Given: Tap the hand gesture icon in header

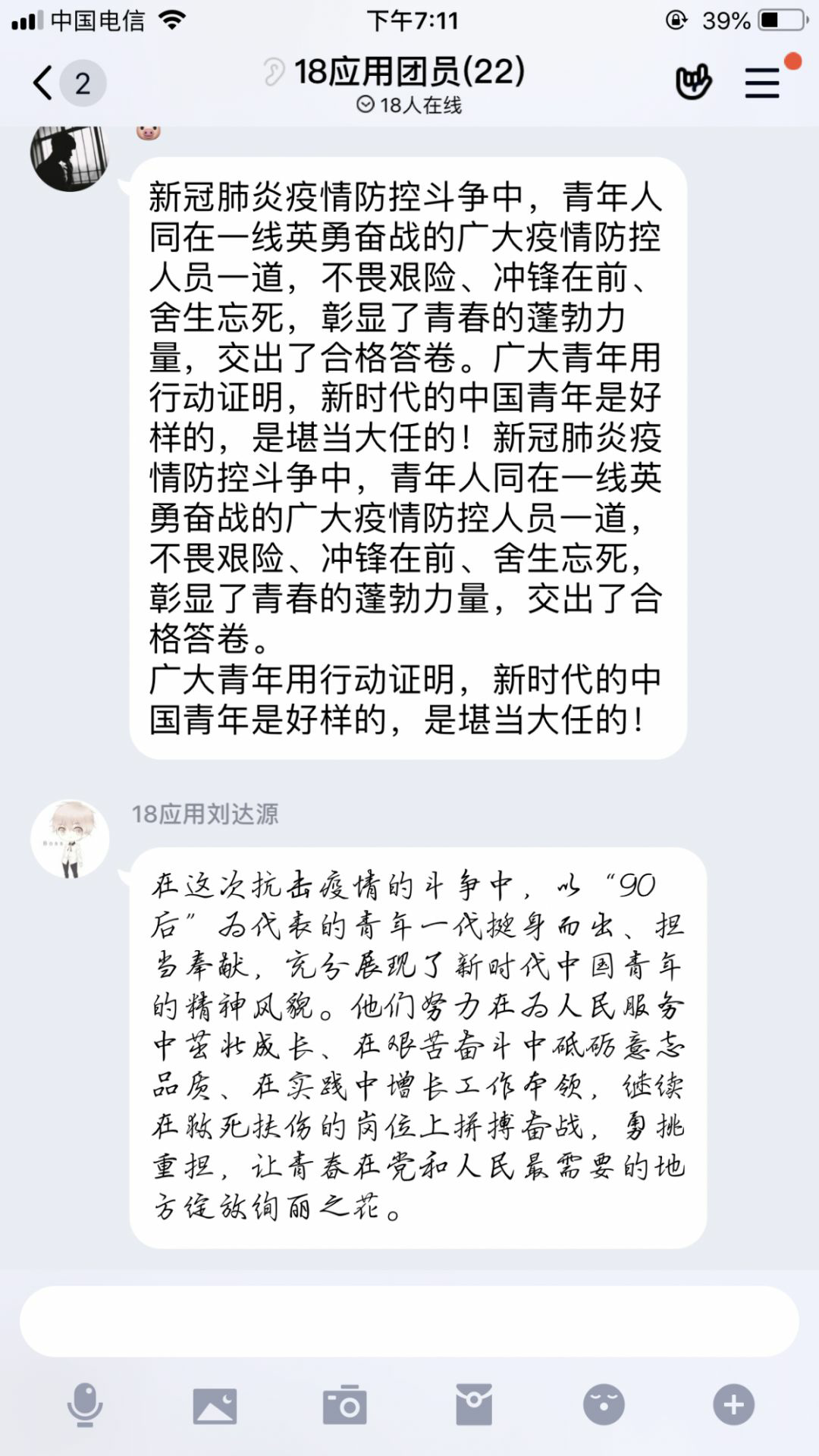Looking at the screenshot, I should pos(693,82).
